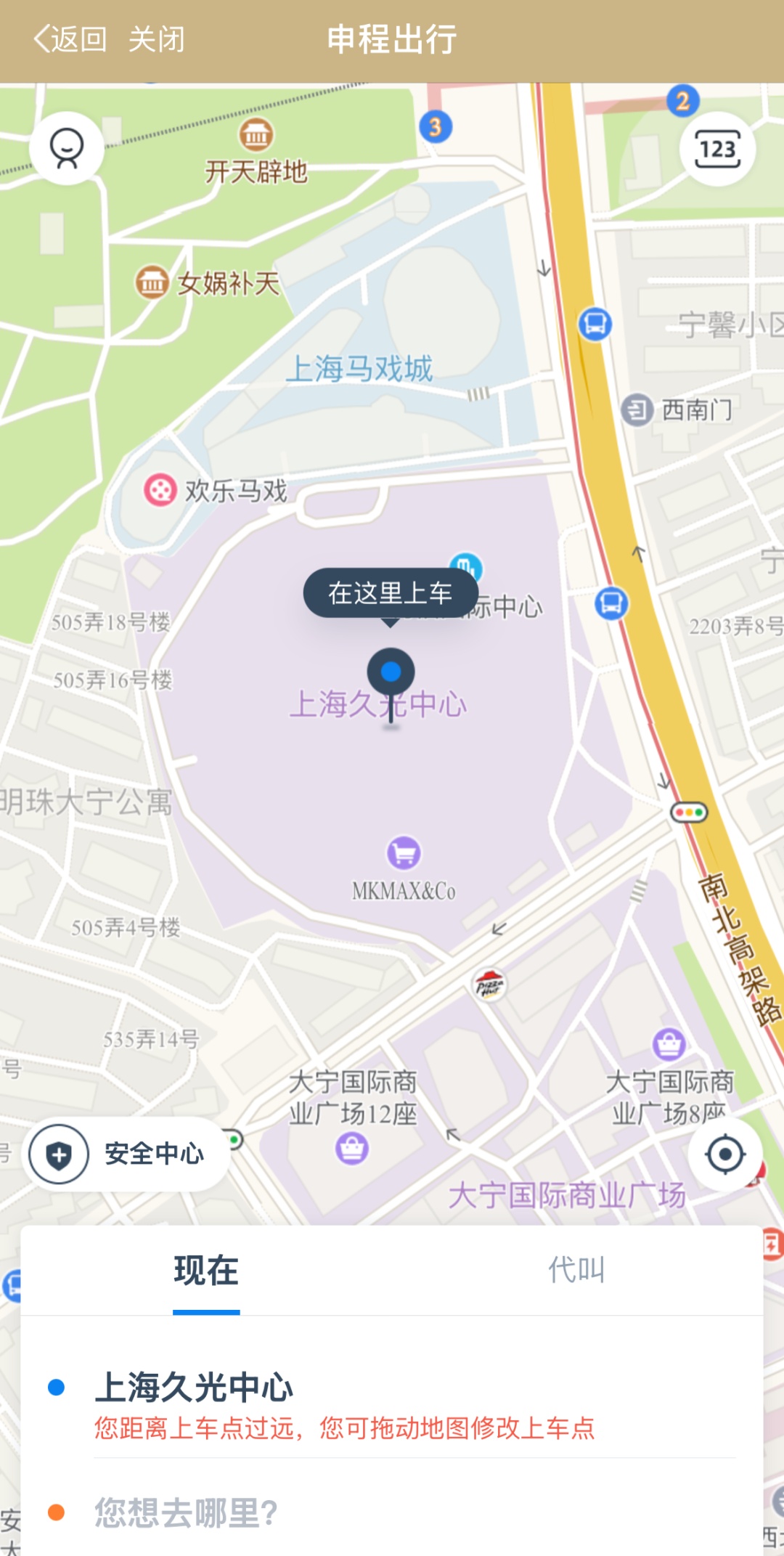Switch to the 代叫 tab

point(576,1271)
